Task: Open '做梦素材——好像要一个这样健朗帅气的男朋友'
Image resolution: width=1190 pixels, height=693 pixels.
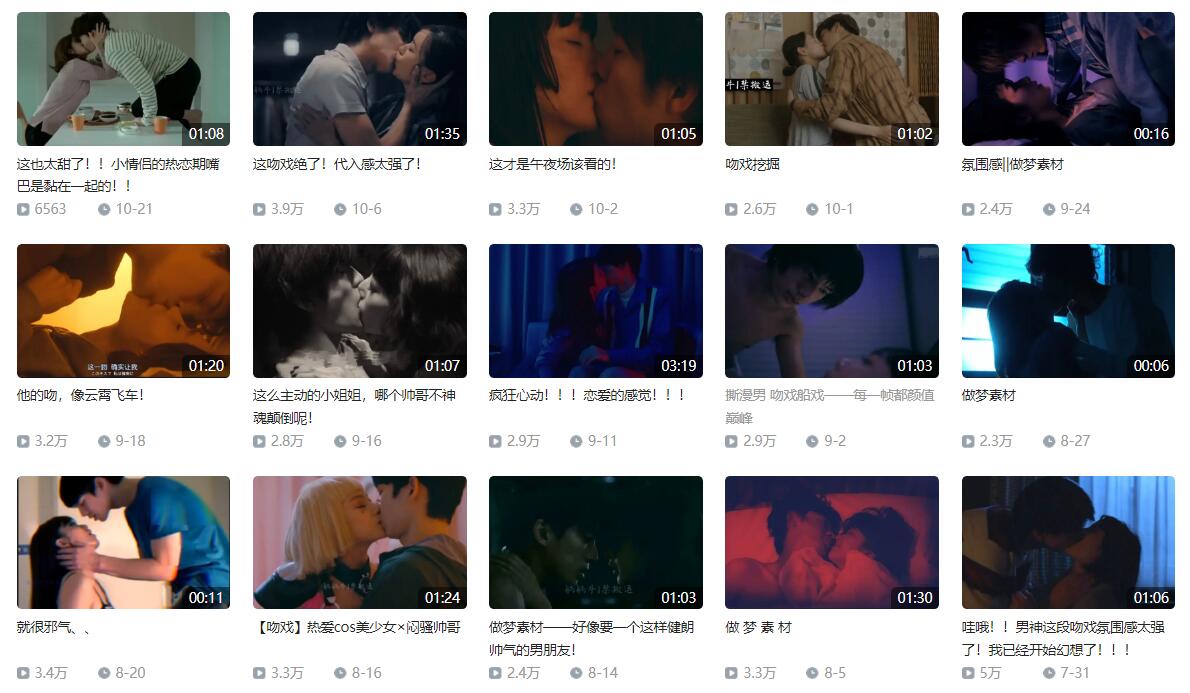Action: pos(595,543)
